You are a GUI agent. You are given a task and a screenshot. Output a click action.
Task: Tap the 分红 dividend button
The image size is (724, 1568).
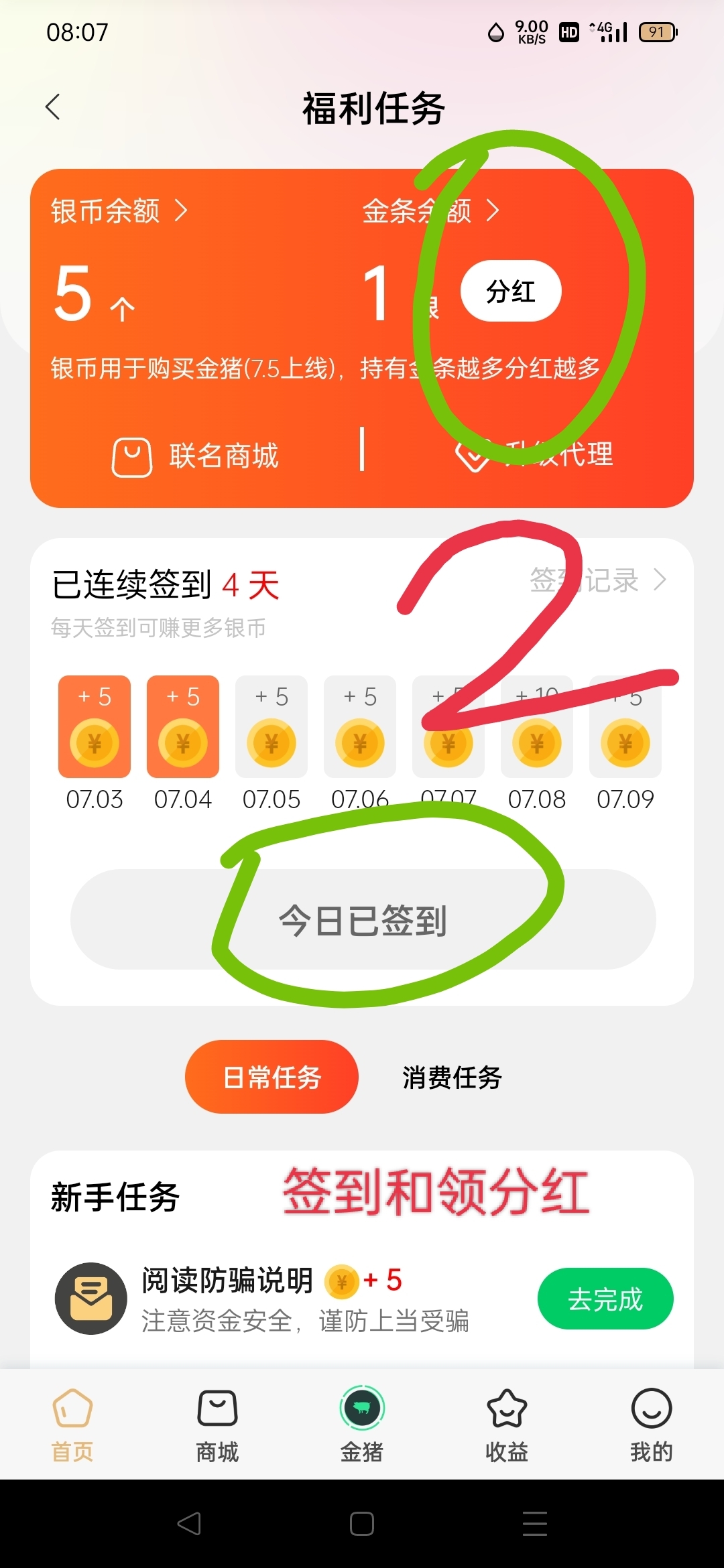pos(510,290)
